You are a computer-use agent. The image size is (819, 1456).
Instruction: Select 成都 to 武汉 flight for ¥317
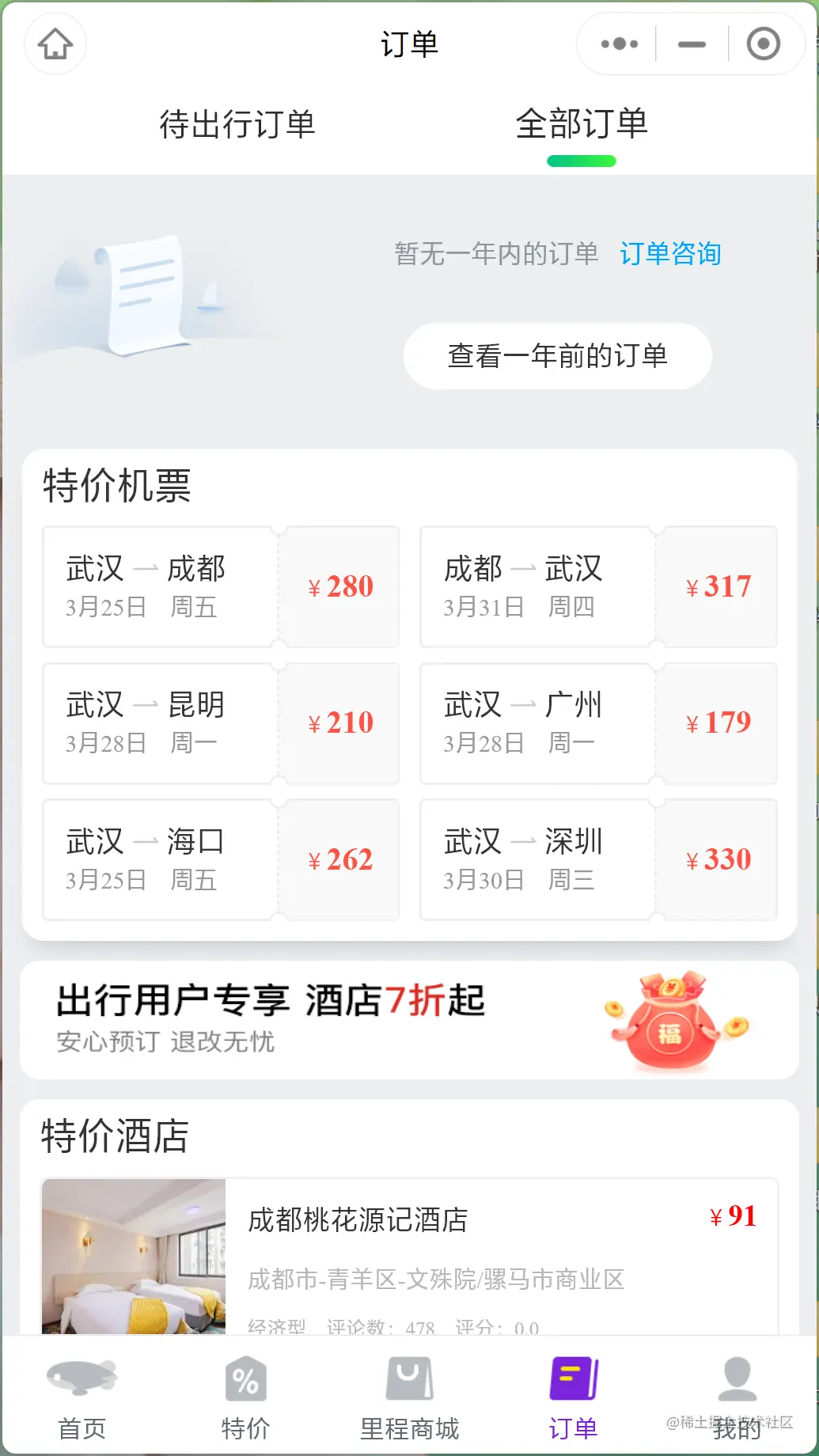pos(598,586)
